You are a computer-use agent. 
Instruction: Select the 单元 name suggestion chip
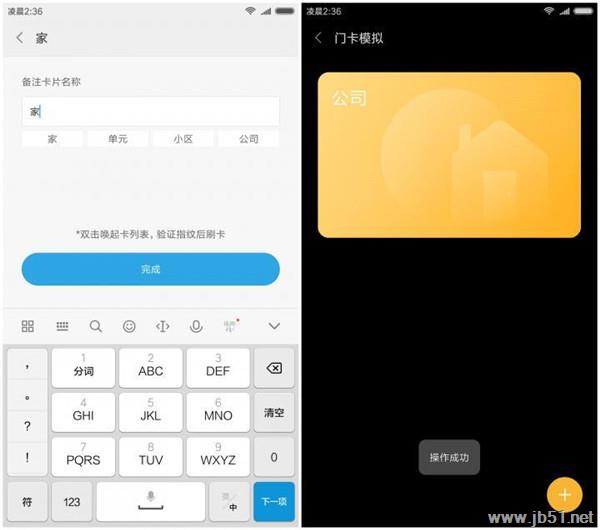(x=117, y=139)
